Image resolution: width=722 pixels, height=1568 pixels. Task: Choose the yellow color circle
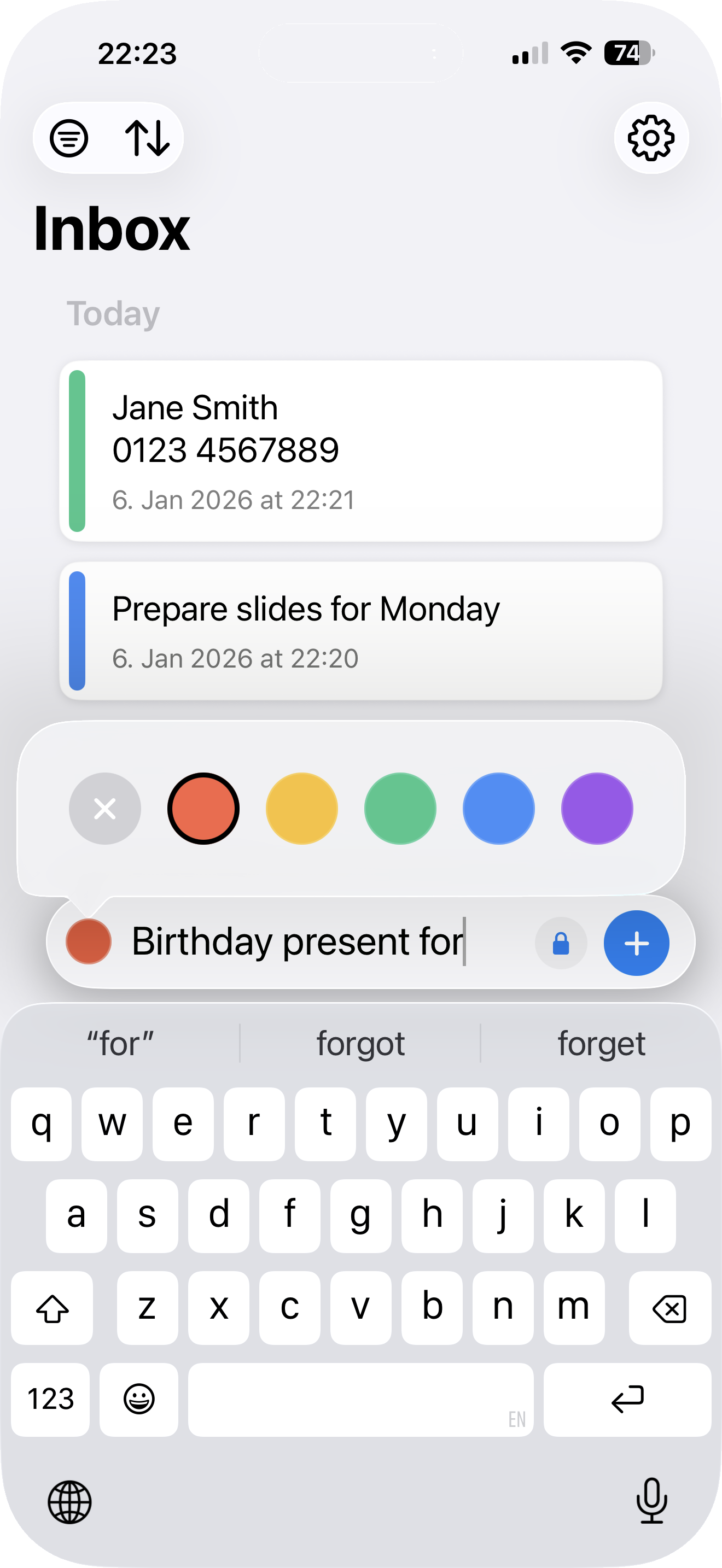pyautogui.click(x=301, y=809)
